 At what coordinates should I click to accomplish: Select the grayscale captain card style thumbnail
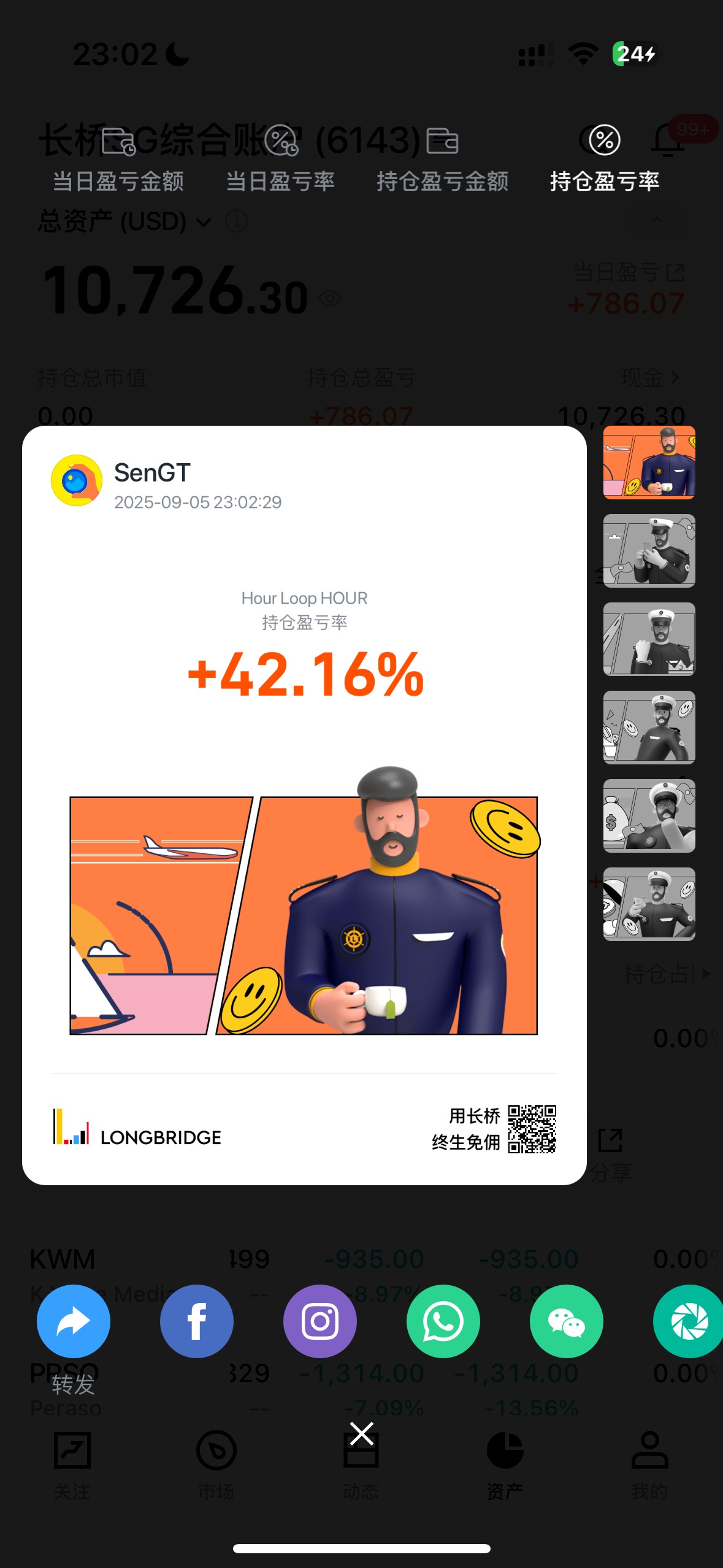pos(648,552)
